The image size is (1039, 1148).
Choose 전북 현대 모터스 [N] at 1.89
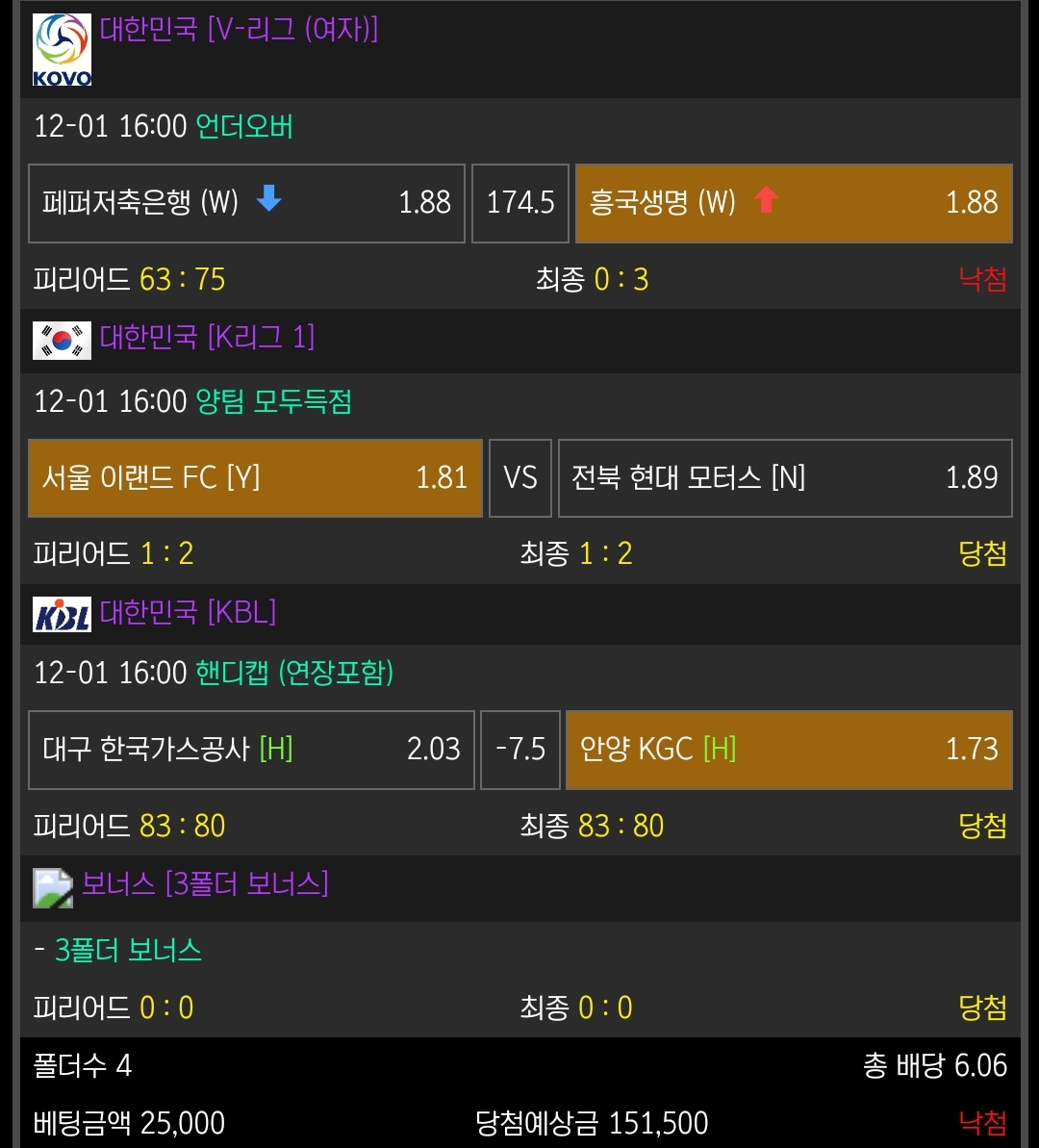pos(784,478)
